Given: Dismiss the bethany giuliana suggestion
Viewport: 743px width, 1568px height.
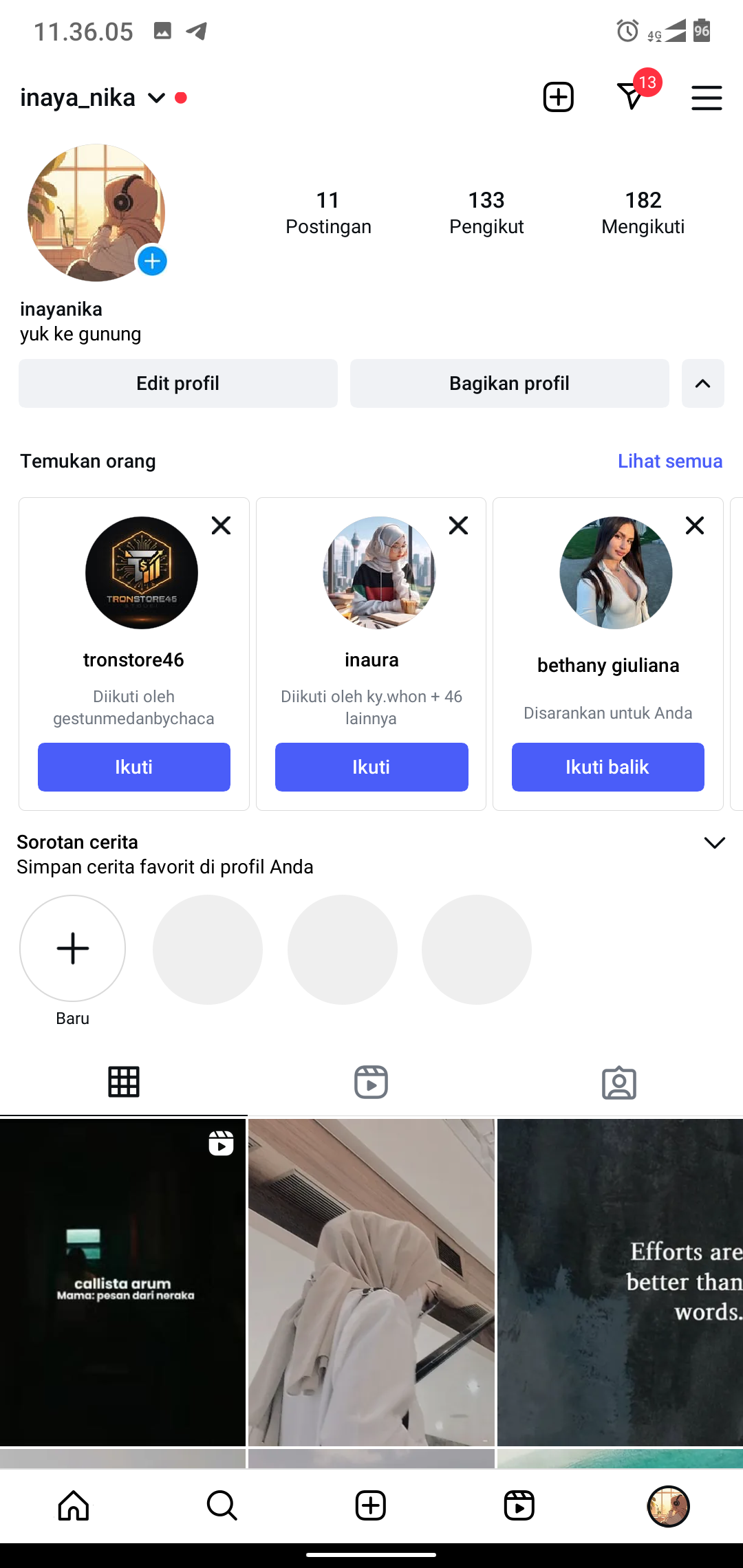Looking at the screenshot, I should click(x=695, y=525).
